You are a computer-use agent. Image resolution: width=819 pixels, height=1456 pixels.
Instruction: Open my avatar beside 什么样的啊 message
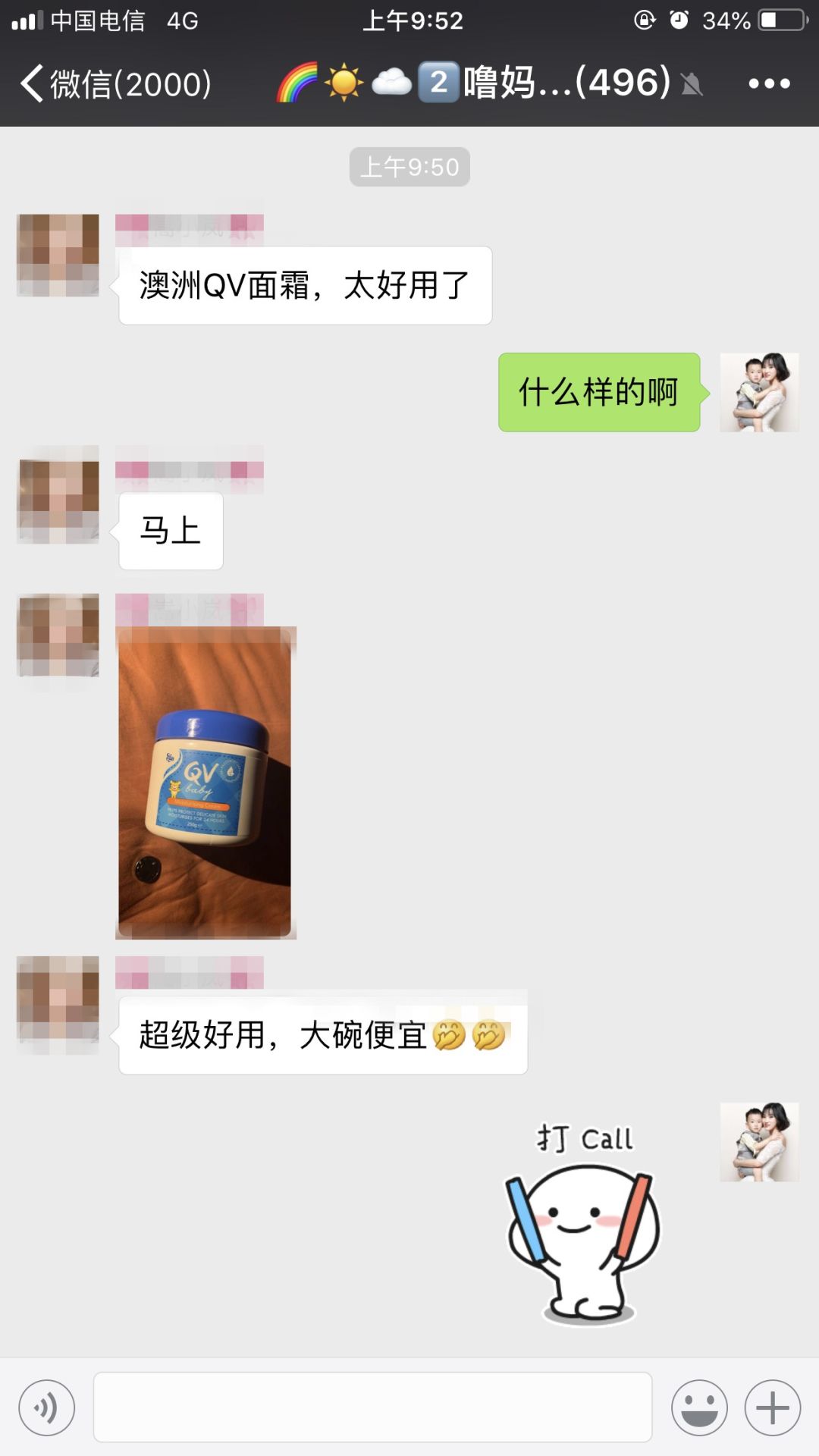[759, 392]
